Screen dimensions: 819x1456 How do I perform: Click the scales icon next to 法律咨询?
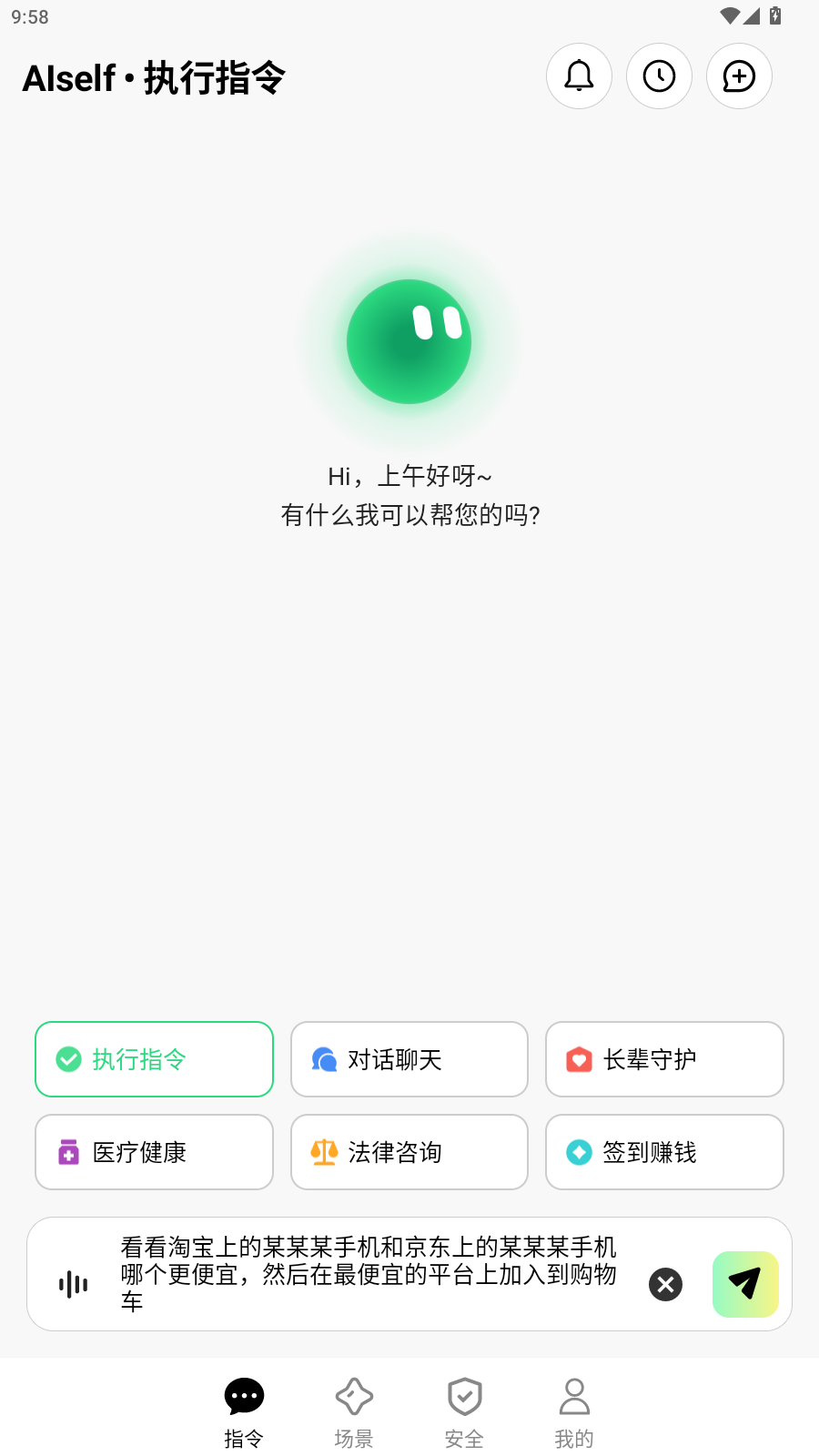click(x=323, y=1152)
